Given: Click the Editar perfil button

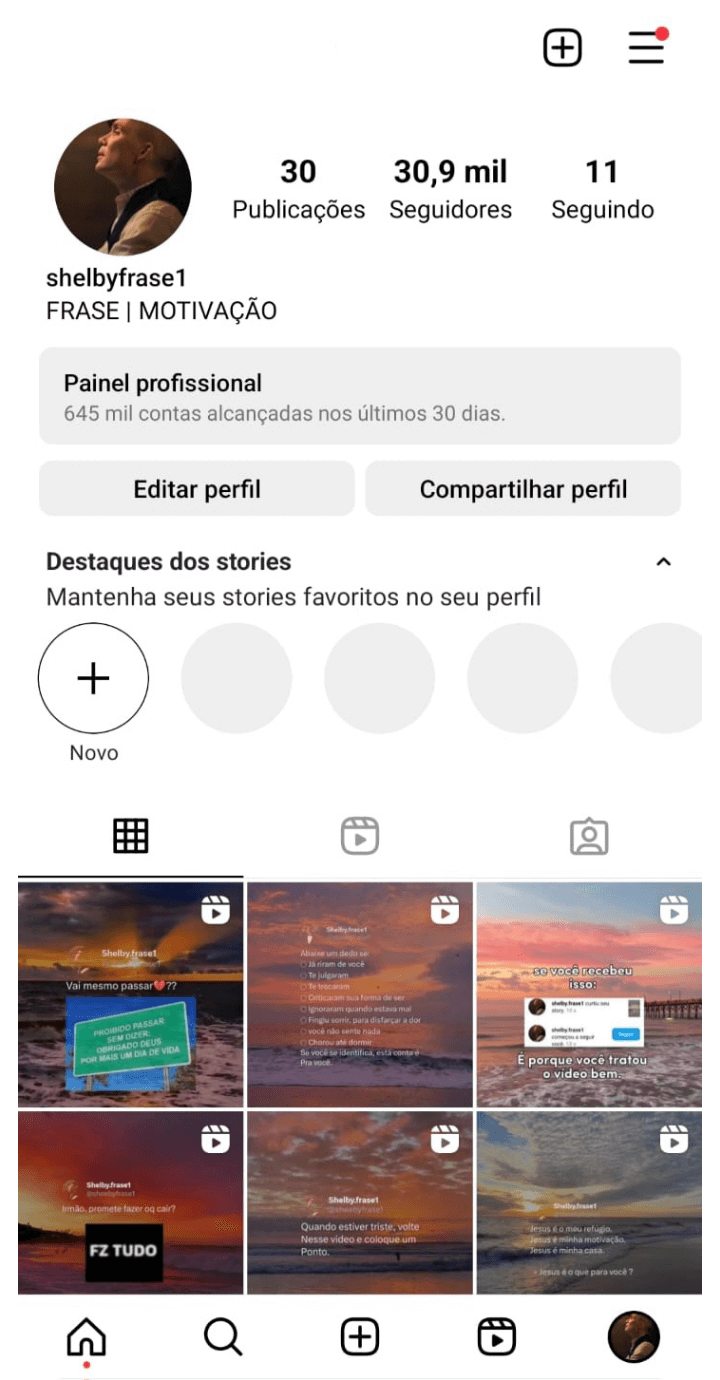Looking at the screenshot, I should point(196,489).
